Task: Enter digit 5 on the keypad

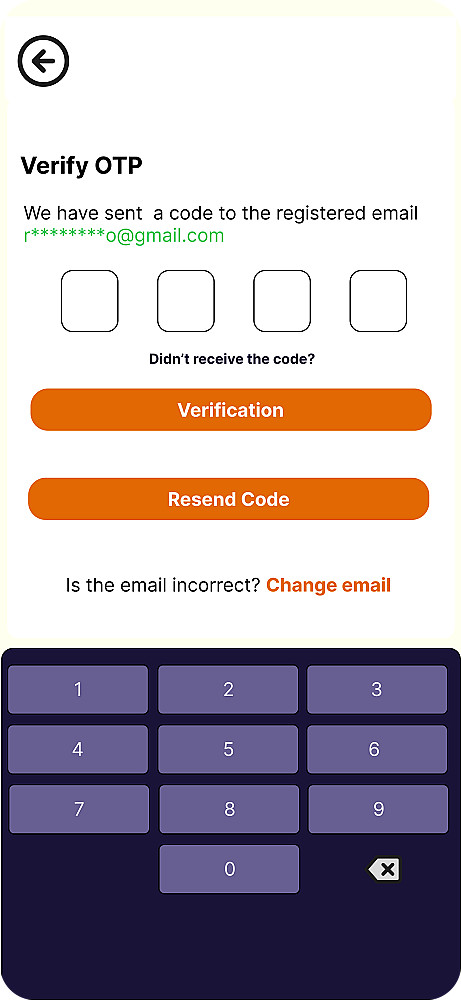Action: coord(228,749)
